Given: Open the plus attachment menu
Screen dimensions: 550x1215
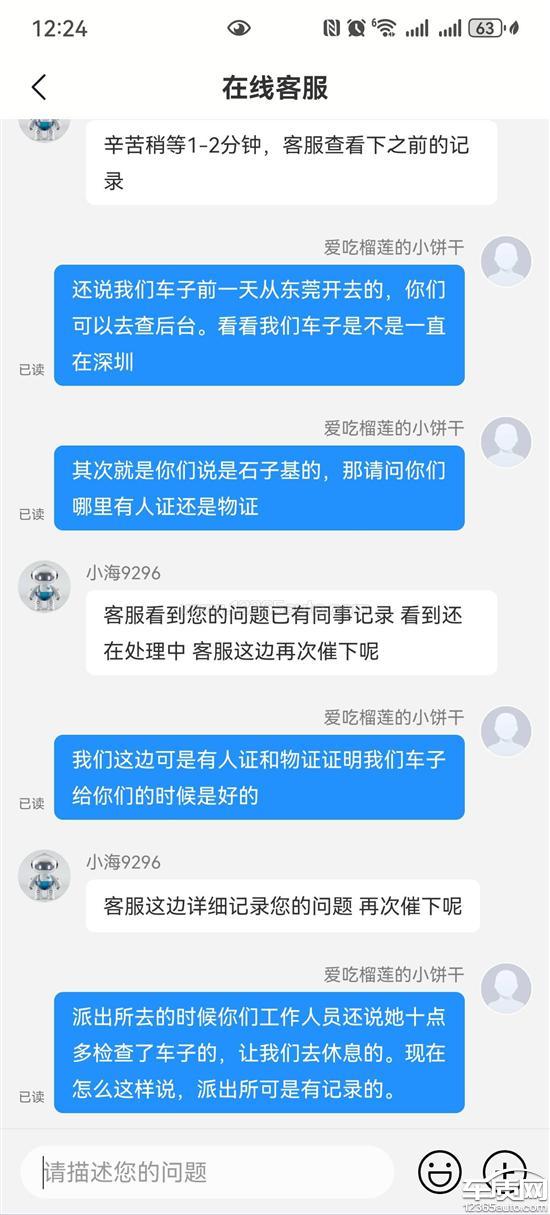Looking at the screenshot, I should pos(505,1171).
